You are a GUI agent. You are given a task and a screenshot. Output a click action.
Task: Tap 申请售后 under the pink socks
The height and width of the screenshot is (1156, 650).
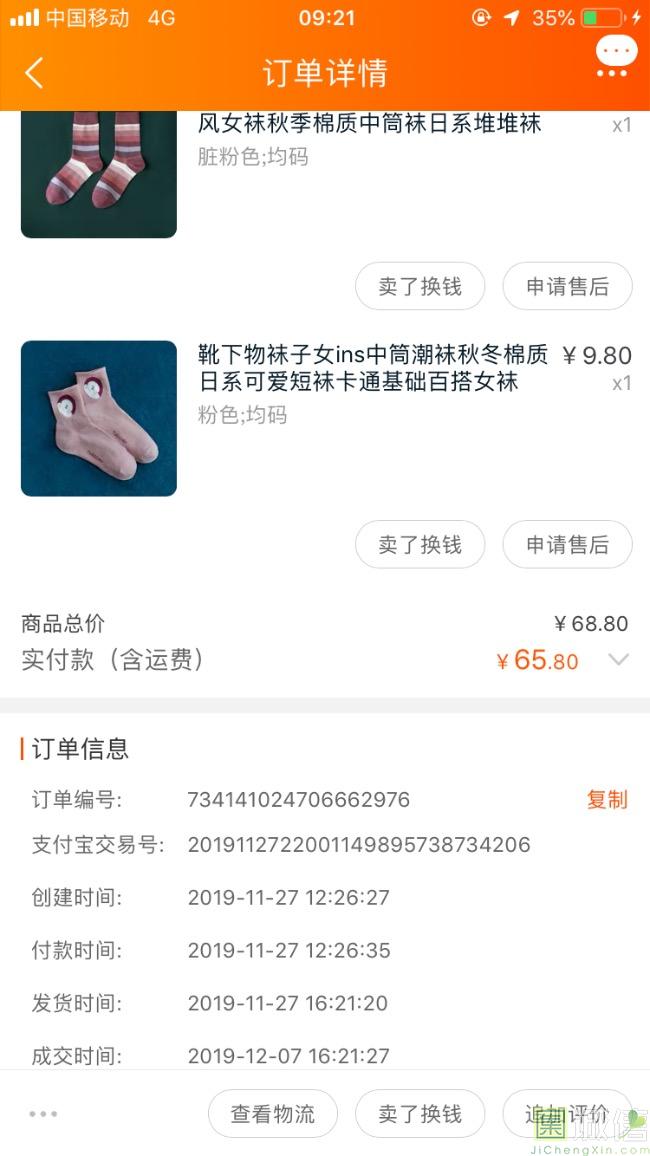point(567,545)
